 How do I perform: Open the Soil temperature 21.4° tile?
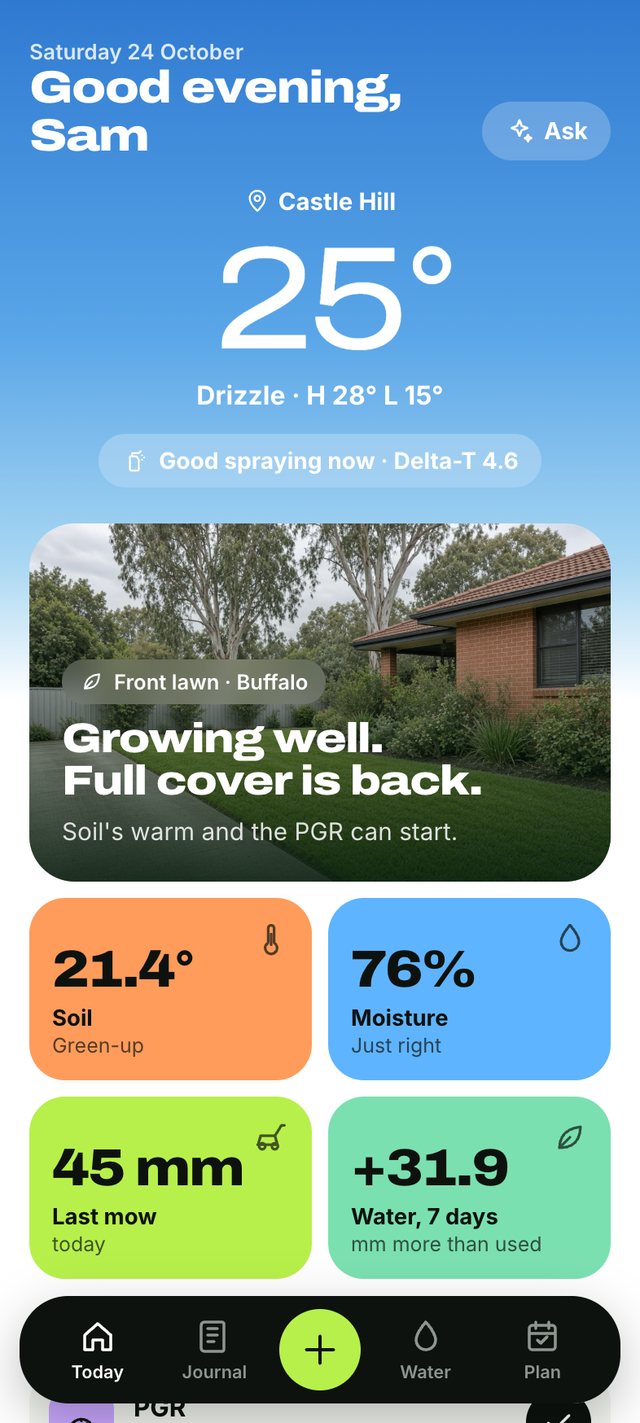(171, 989)
